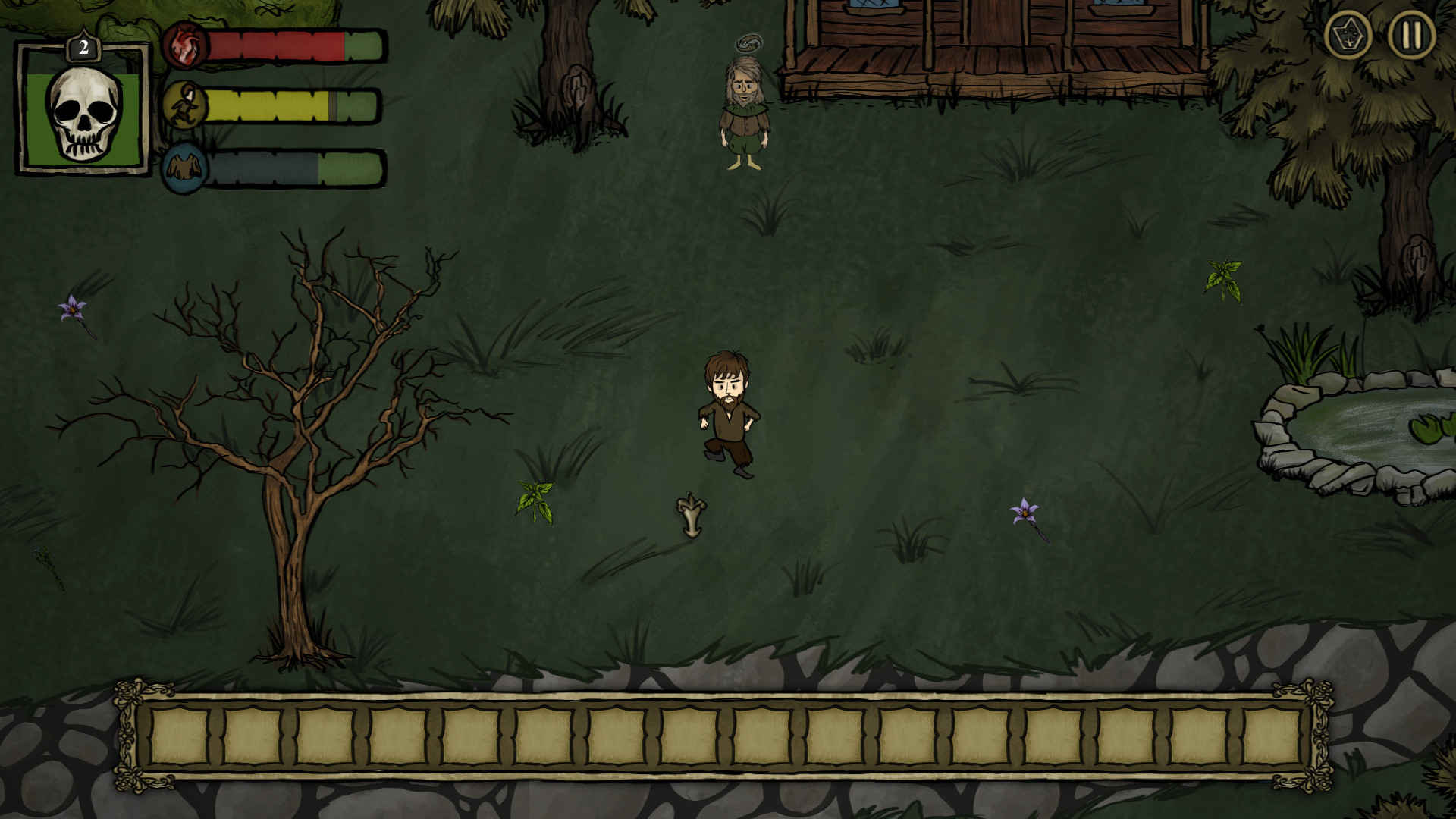The height and width of the screenshot is (819, 1456).
Task: Select the last inventory slot
Action: [x=1272, y=736]
